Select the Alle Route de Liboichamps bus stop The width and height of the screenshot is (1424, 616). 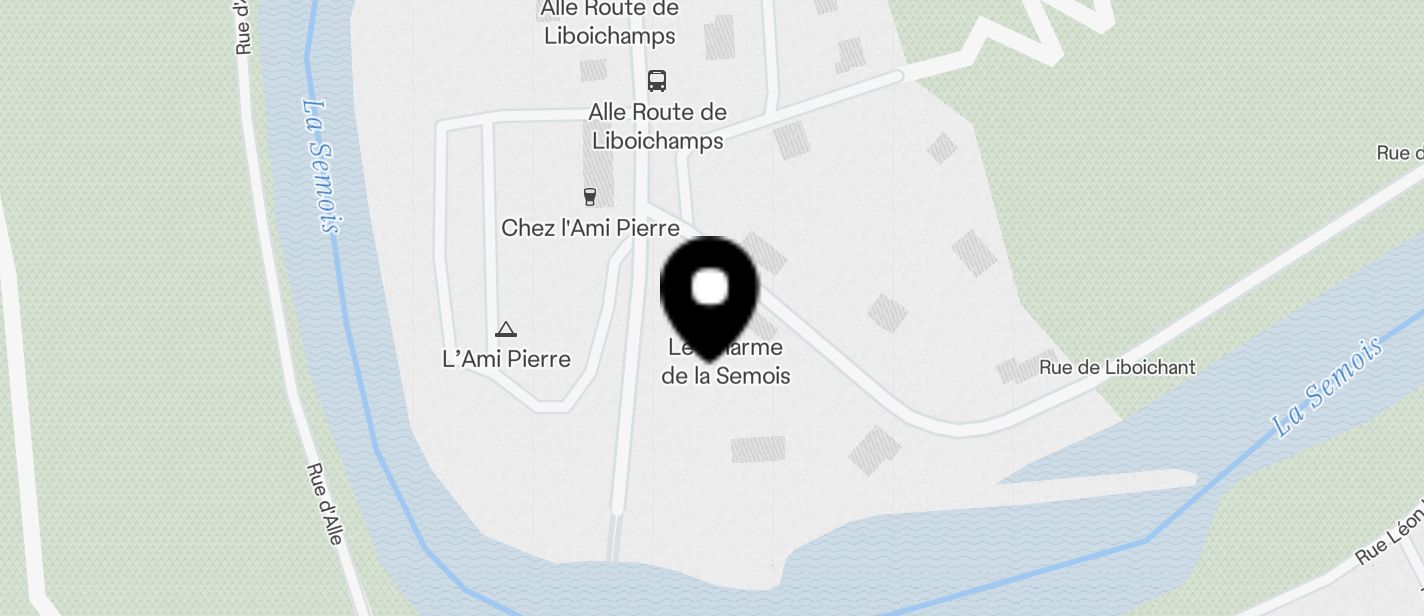(x=657, y=81)
